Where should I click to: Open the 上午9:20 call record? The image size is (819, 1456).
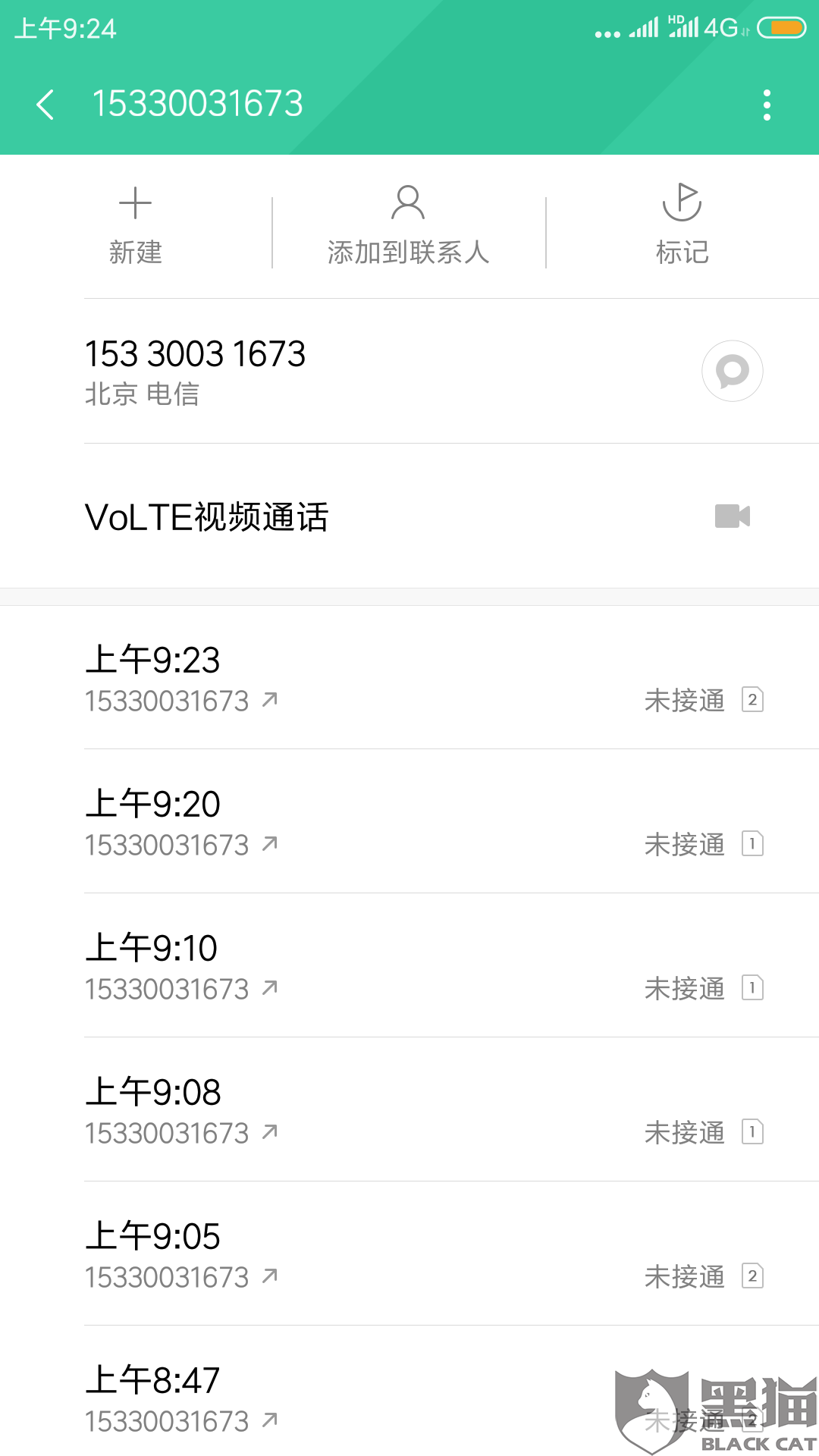409,822
